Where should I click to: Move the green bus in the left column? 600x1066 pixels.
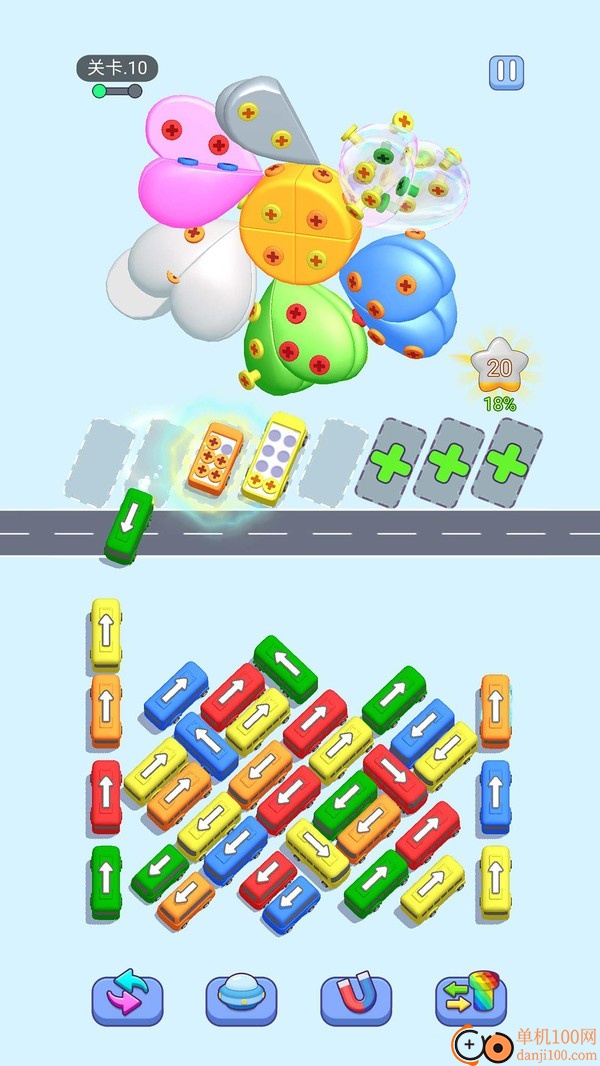(106, 880)
